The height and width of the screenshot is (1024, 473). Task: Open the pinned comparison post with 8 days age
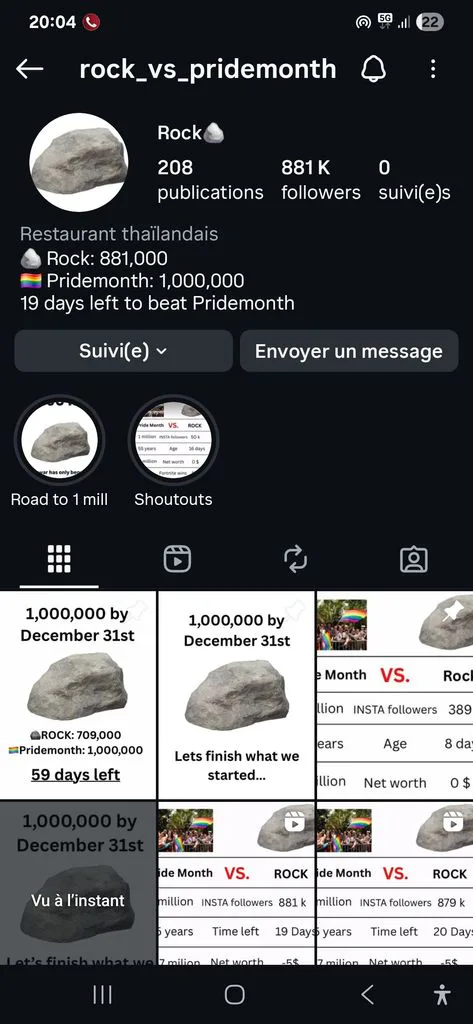(x=395, y=695)
